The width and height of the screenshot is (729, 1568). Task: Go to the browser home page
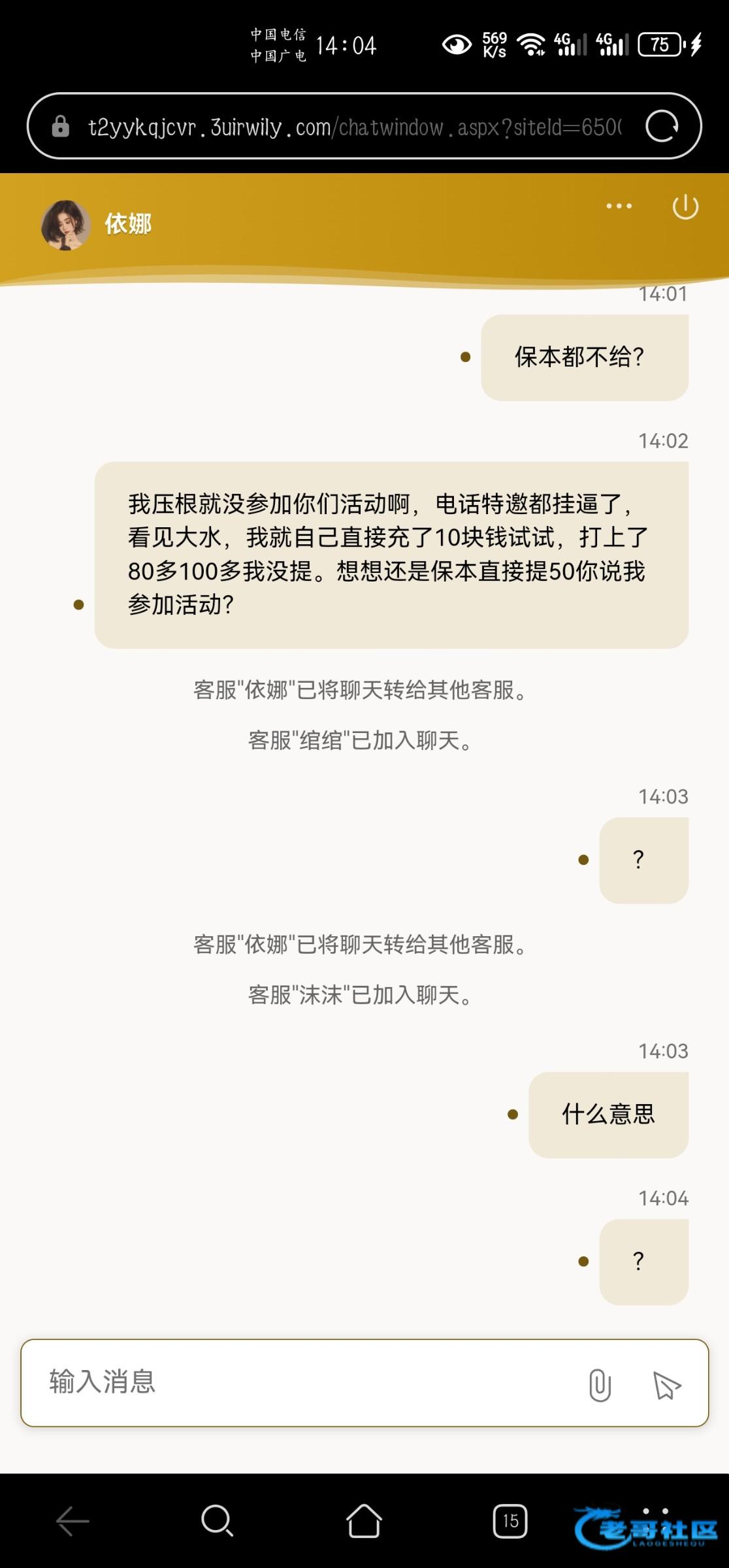click(364, 1521)
